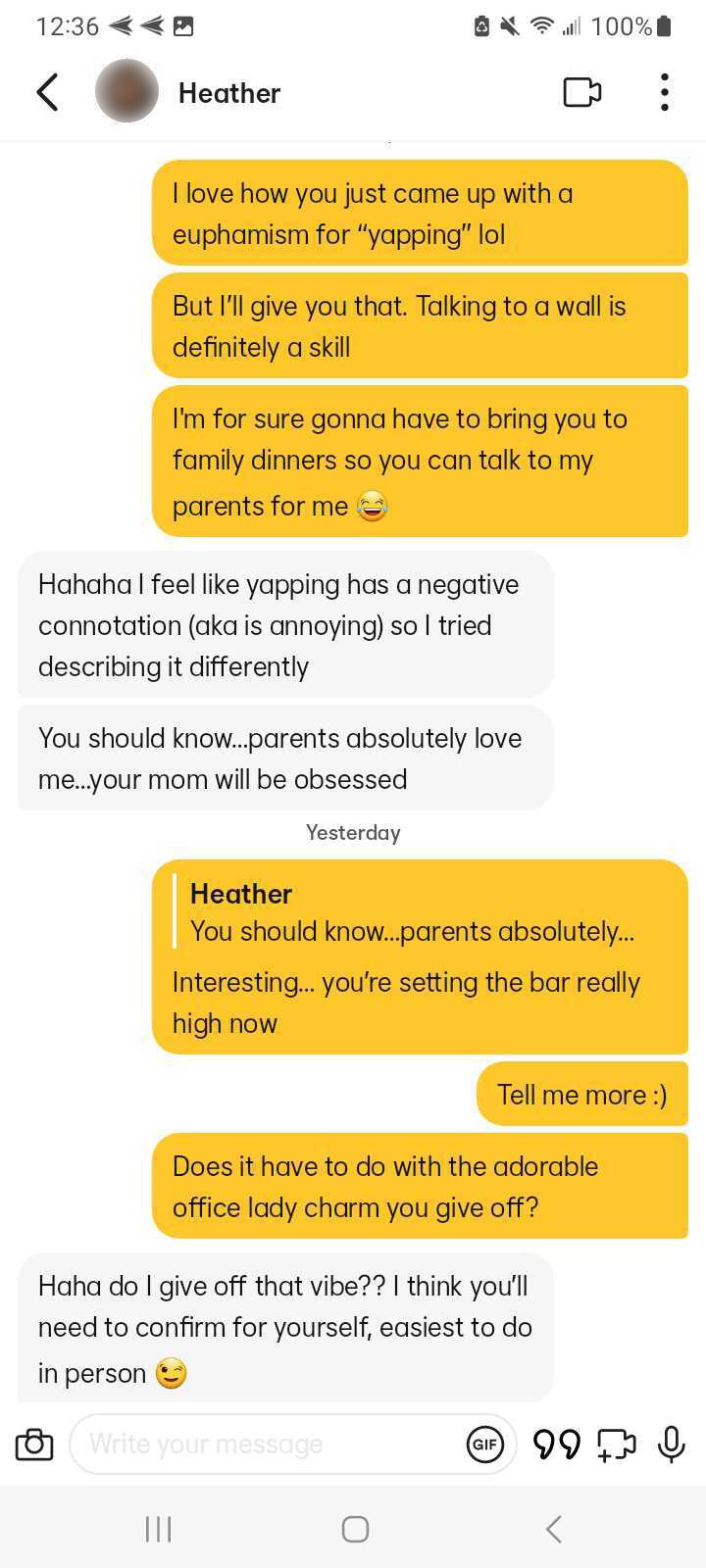Image resolution: width=706 pixels, height=1568 pixels.
Task: Go to the home screen
Action: click(x=355, y=1529)
